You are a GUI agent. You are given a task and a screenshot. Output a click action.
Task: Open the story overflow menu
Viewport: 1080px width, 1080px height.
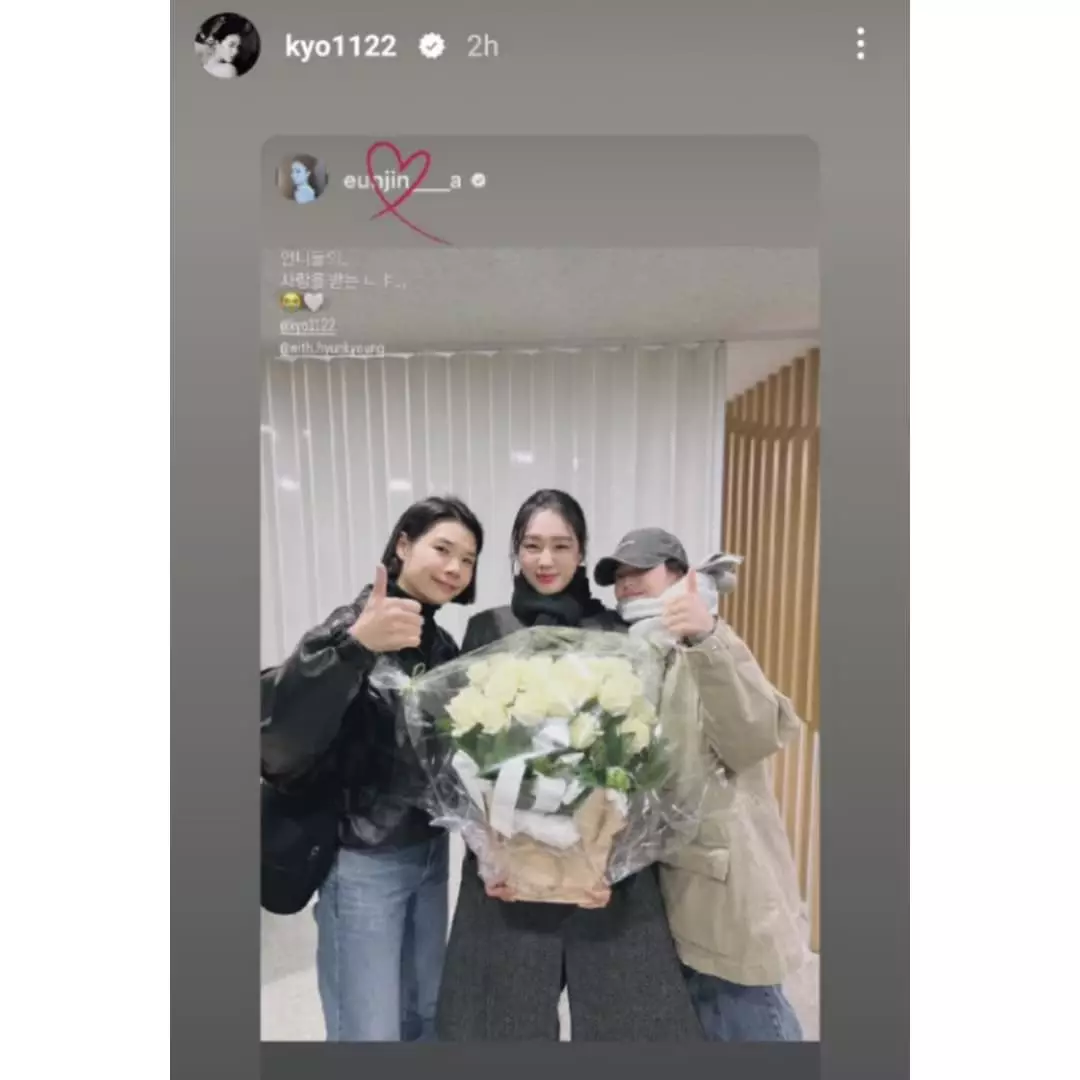[860, 44]
